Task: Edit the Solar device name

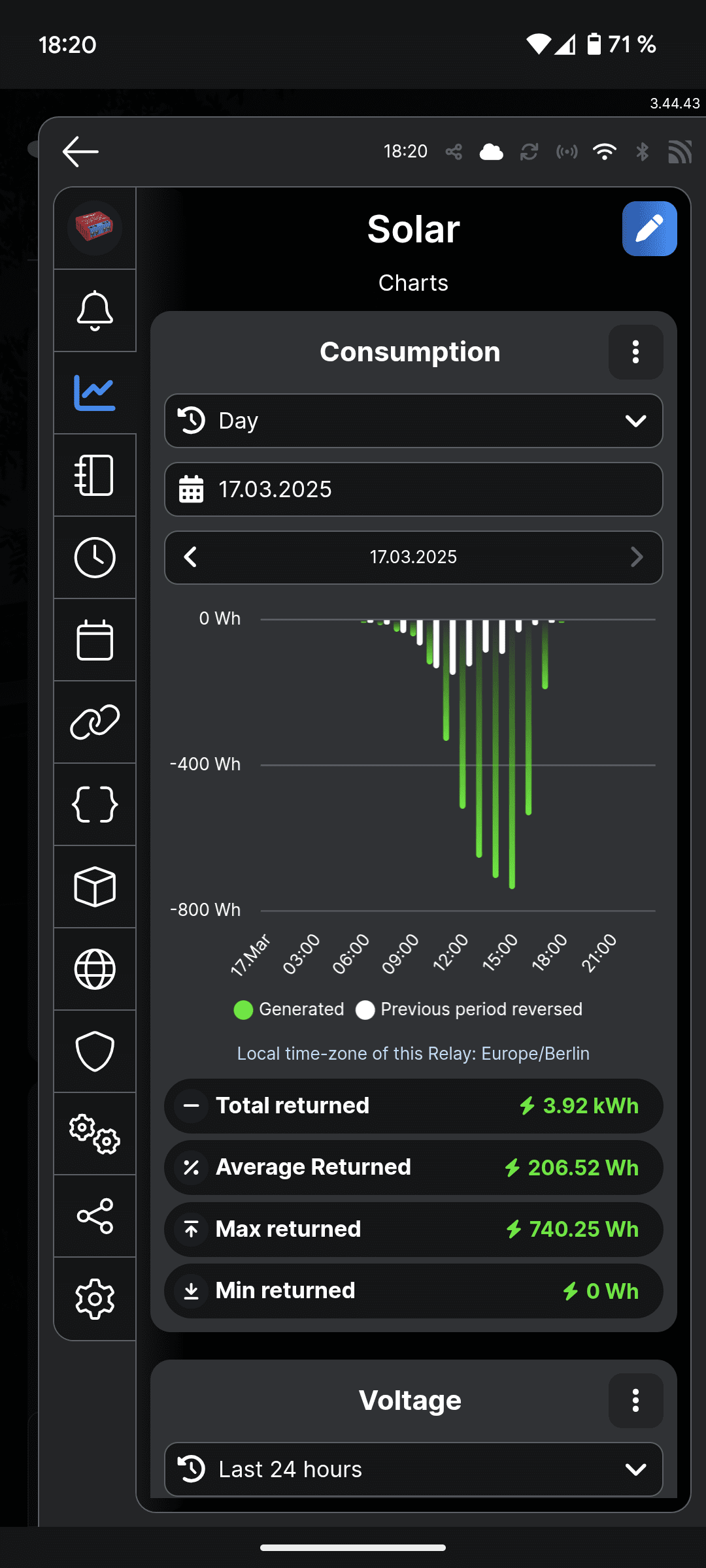Action: pyautogui.click(x=649, y=229)
